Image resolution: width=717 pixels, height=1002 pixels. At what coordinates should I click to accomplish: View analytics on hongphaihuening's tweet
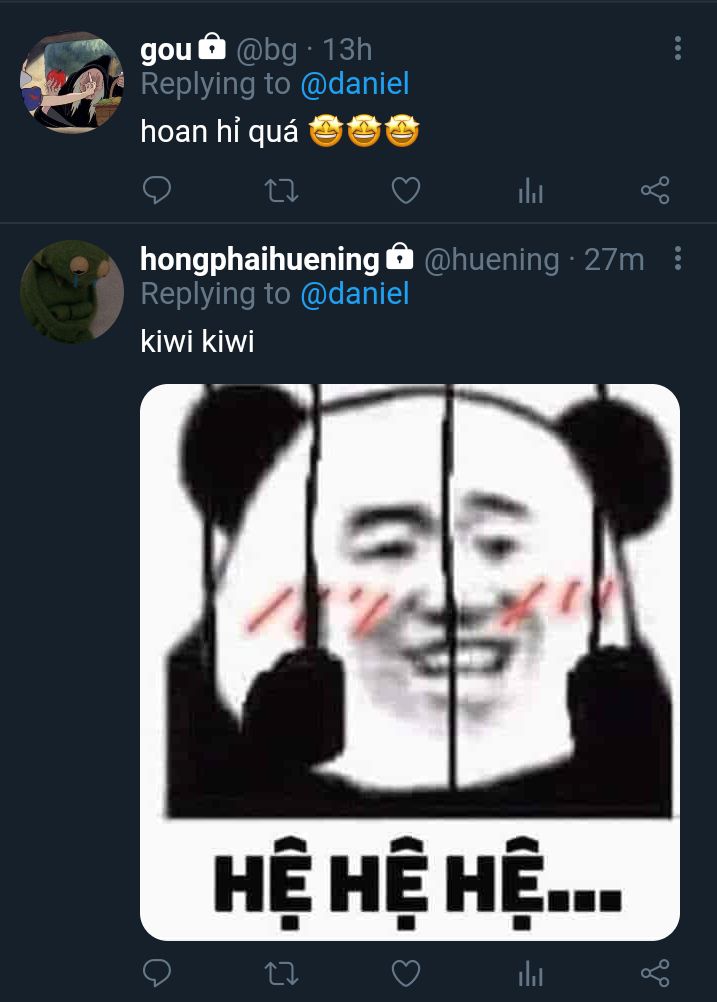coord(530,974)
